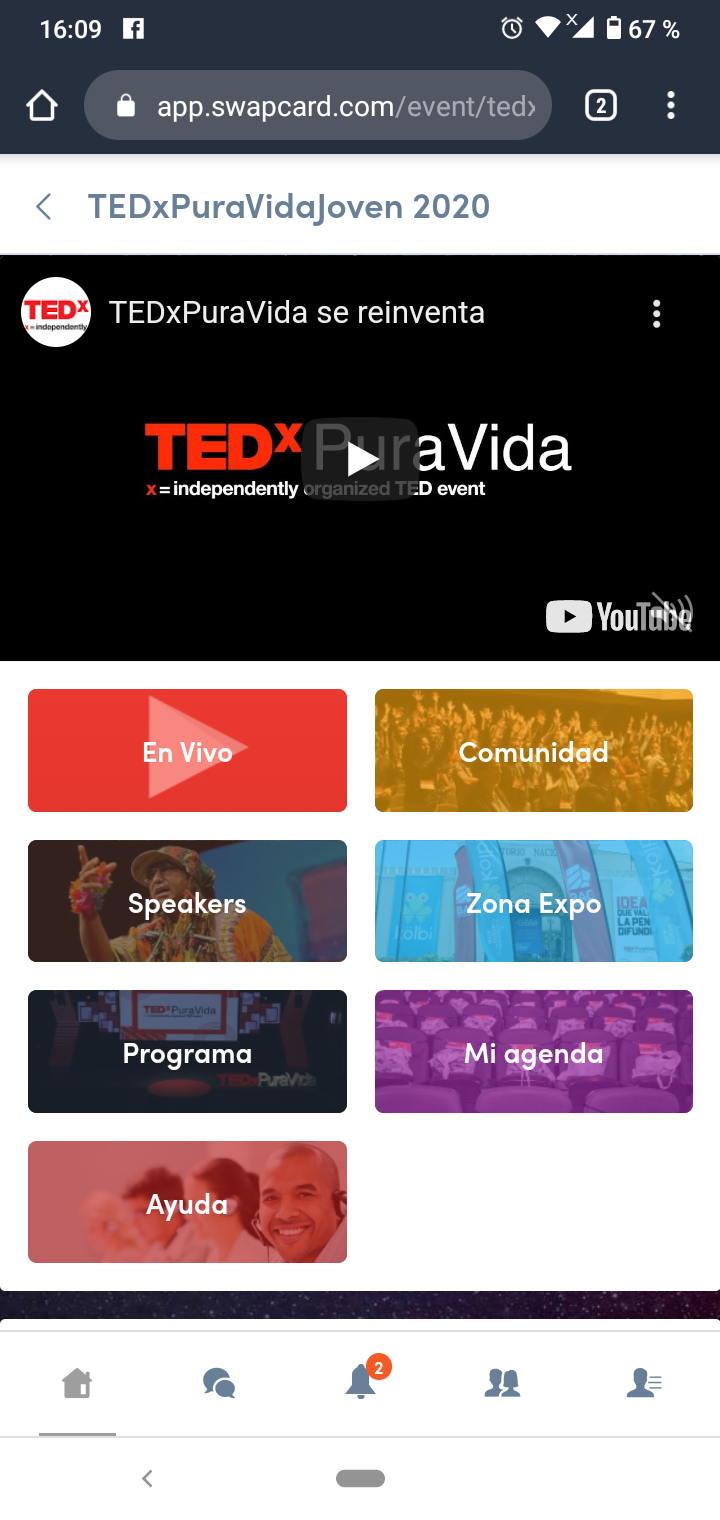This screenshot has width=720, height=1520.
Task: Open the Programa tile
Action: coord(187,1052)
